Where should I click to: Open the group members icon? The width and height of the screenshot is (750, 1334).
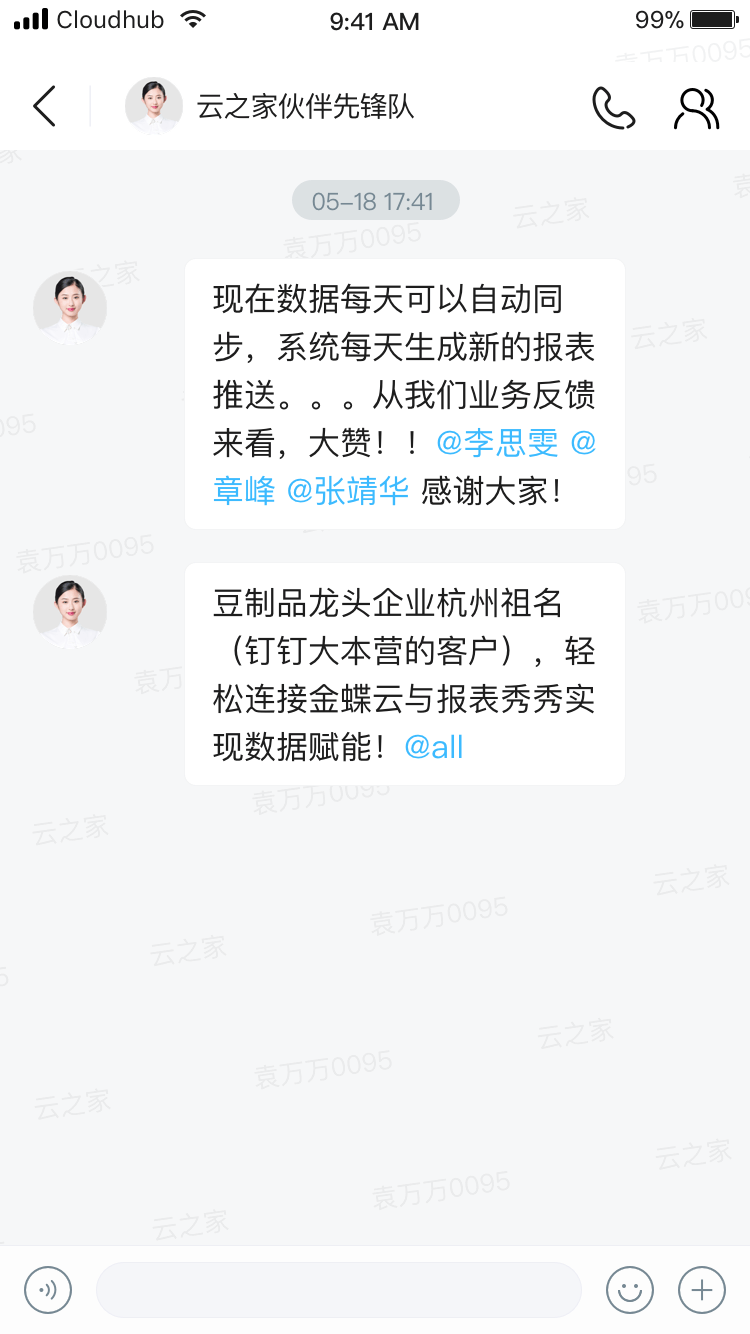coord(696,108)
